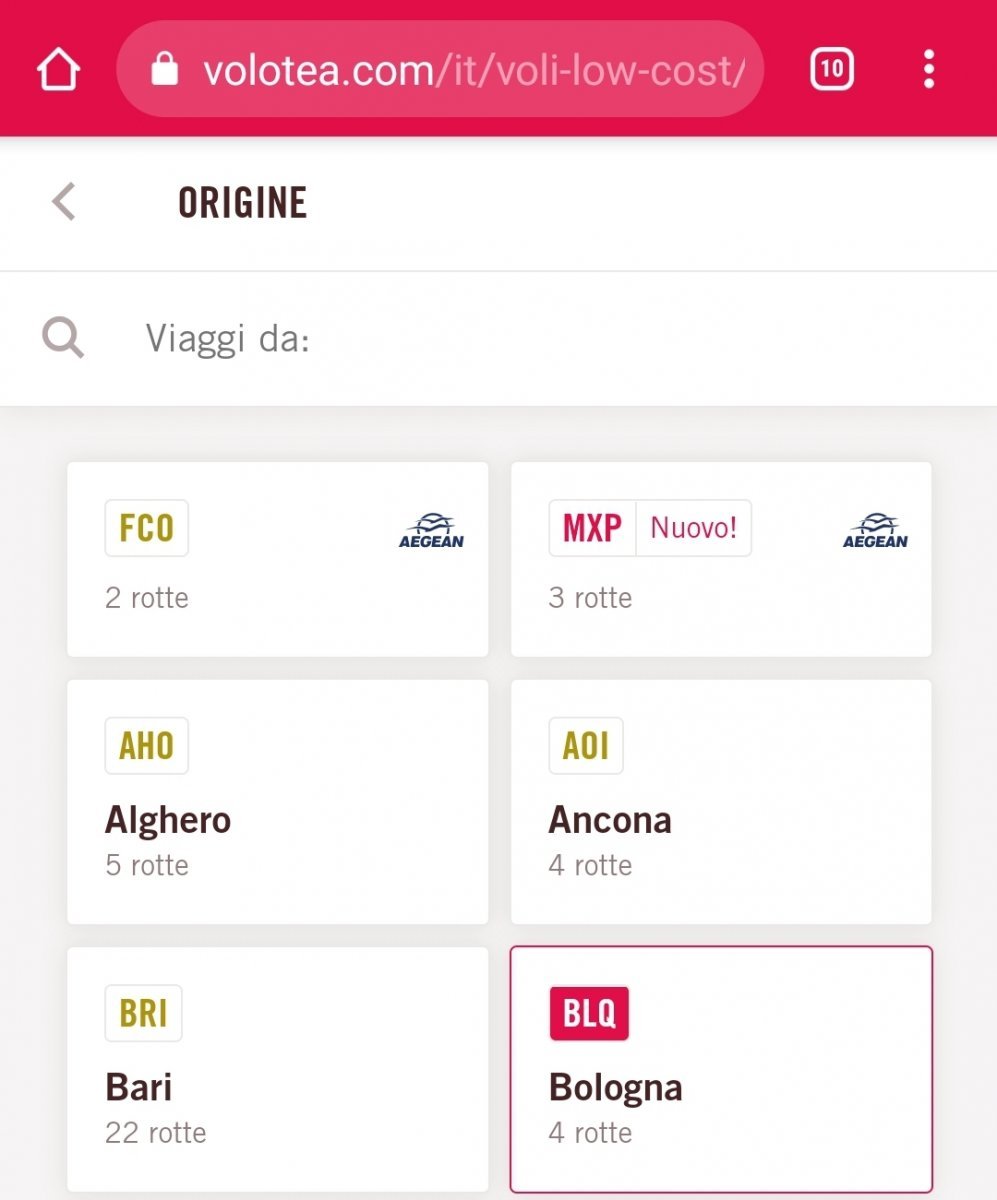The width and height of the screenshot is (997, 1200).
Task: Open the browser overflow menu
Action: pyautogui.click(x=929, y=70)
